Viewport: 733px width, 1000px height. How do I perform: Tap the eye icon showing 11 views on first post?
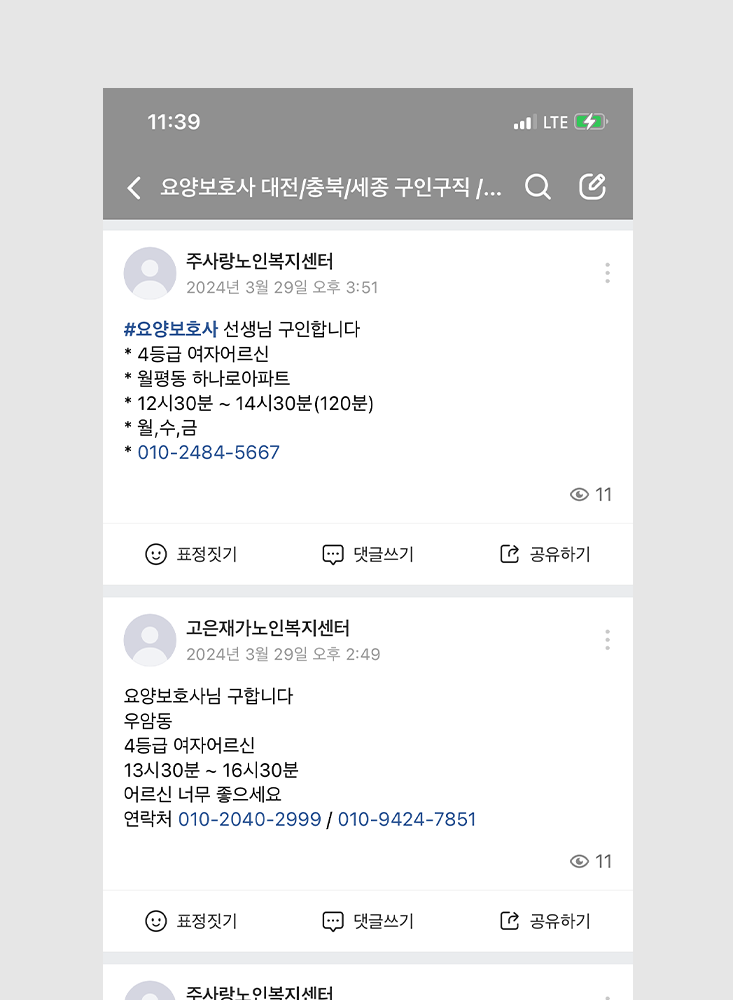tap(578, 494)
